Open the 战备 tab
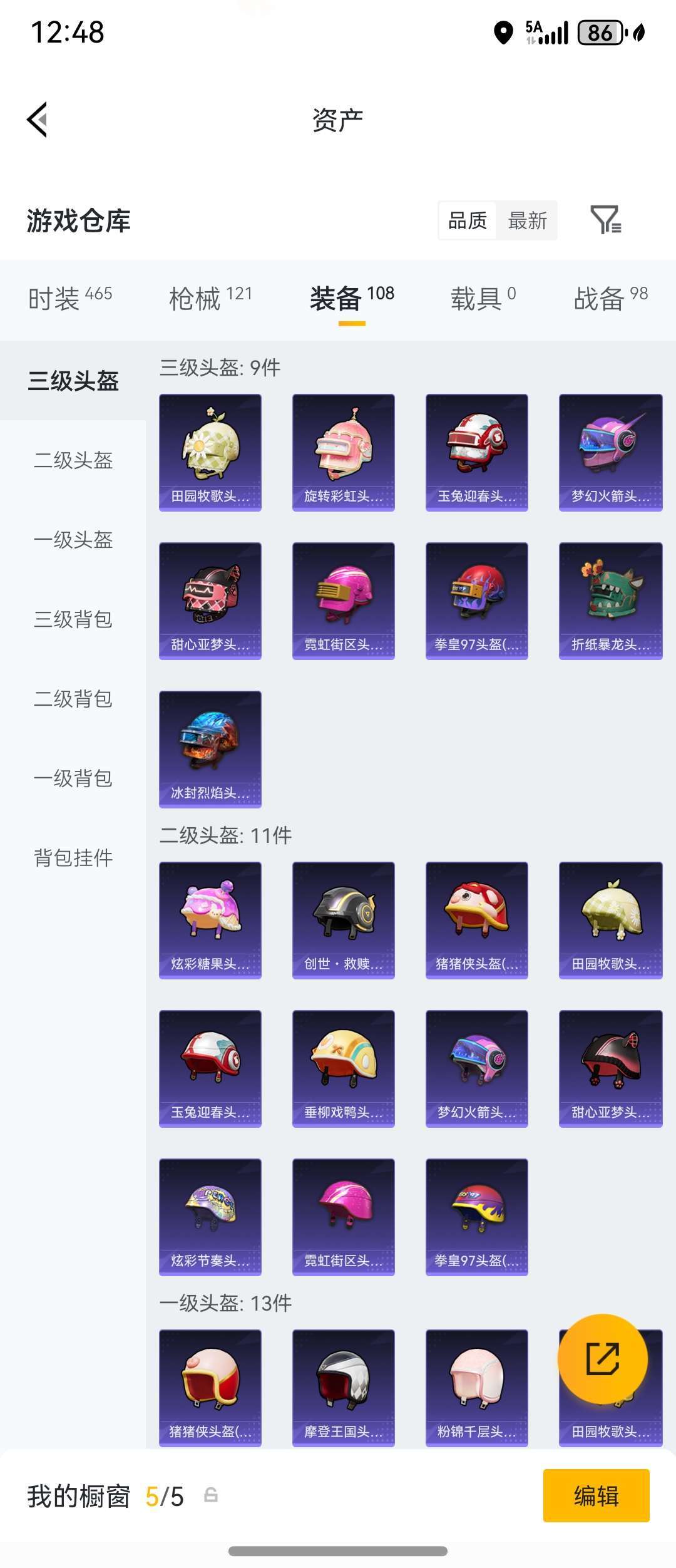Viewport: 676px width, 1568px height. click(x=610, y=298)
